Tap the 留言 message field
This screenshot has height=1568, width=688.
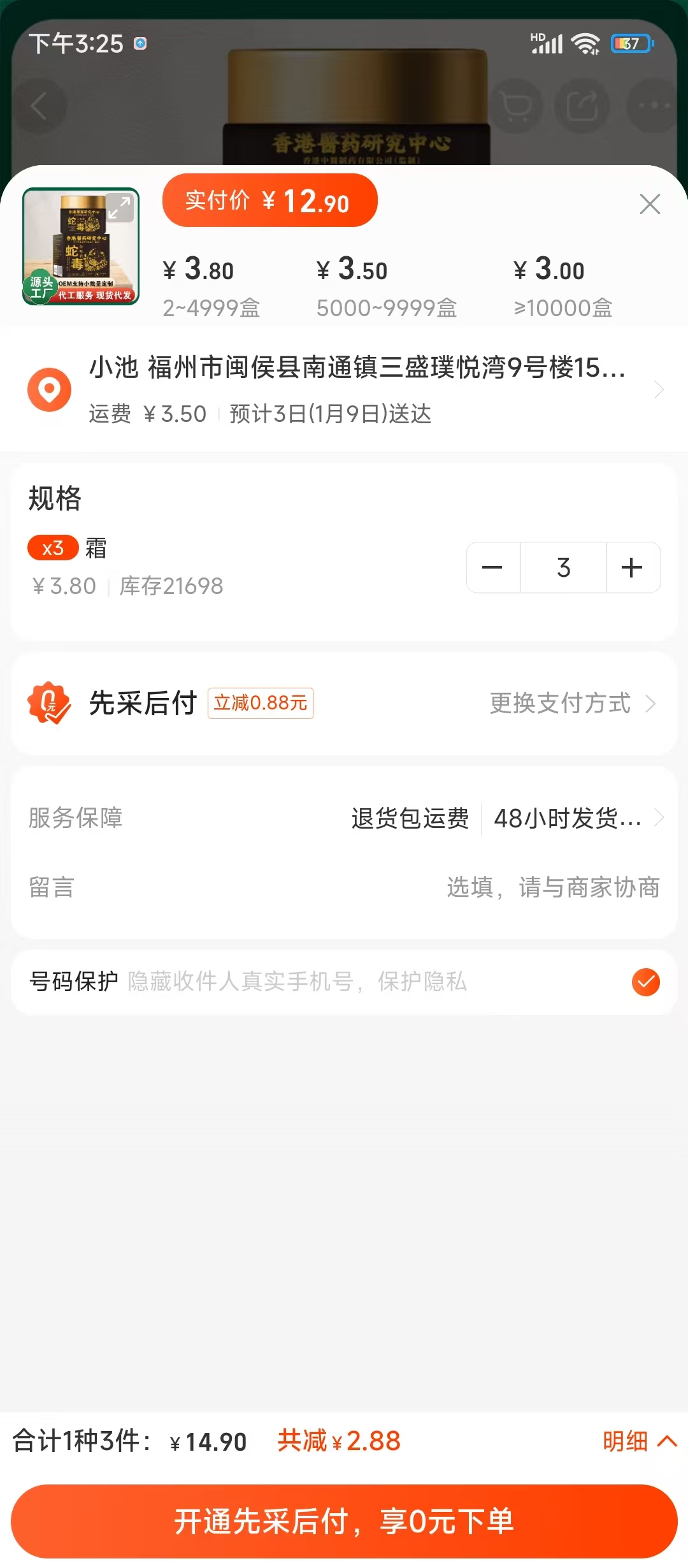(x=553, y=887)
